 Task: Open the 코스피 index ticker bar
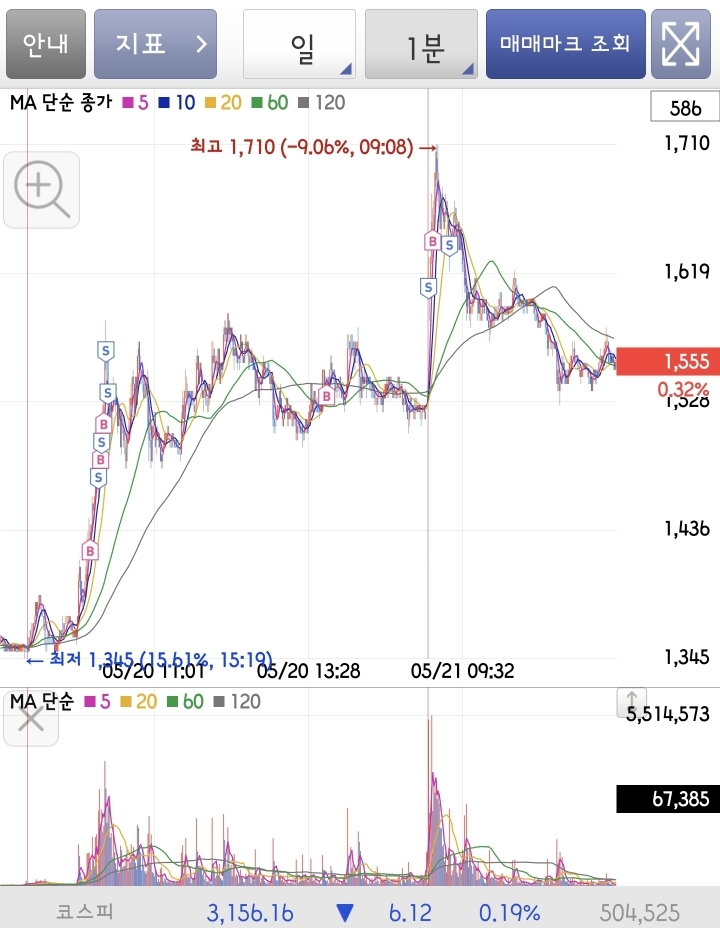tap(360, 911)
